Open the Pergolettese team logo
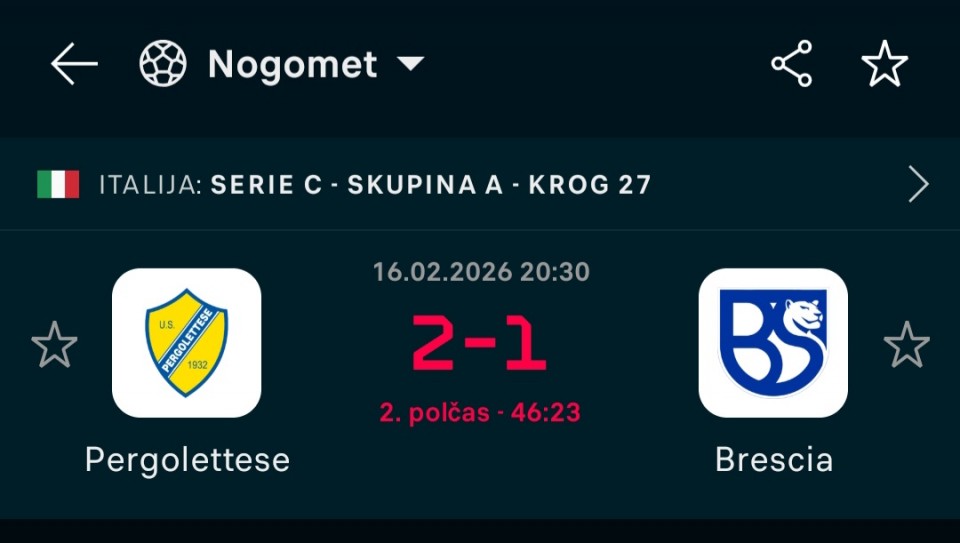Screen dimensions: 960x543 [x=187, y=343]
